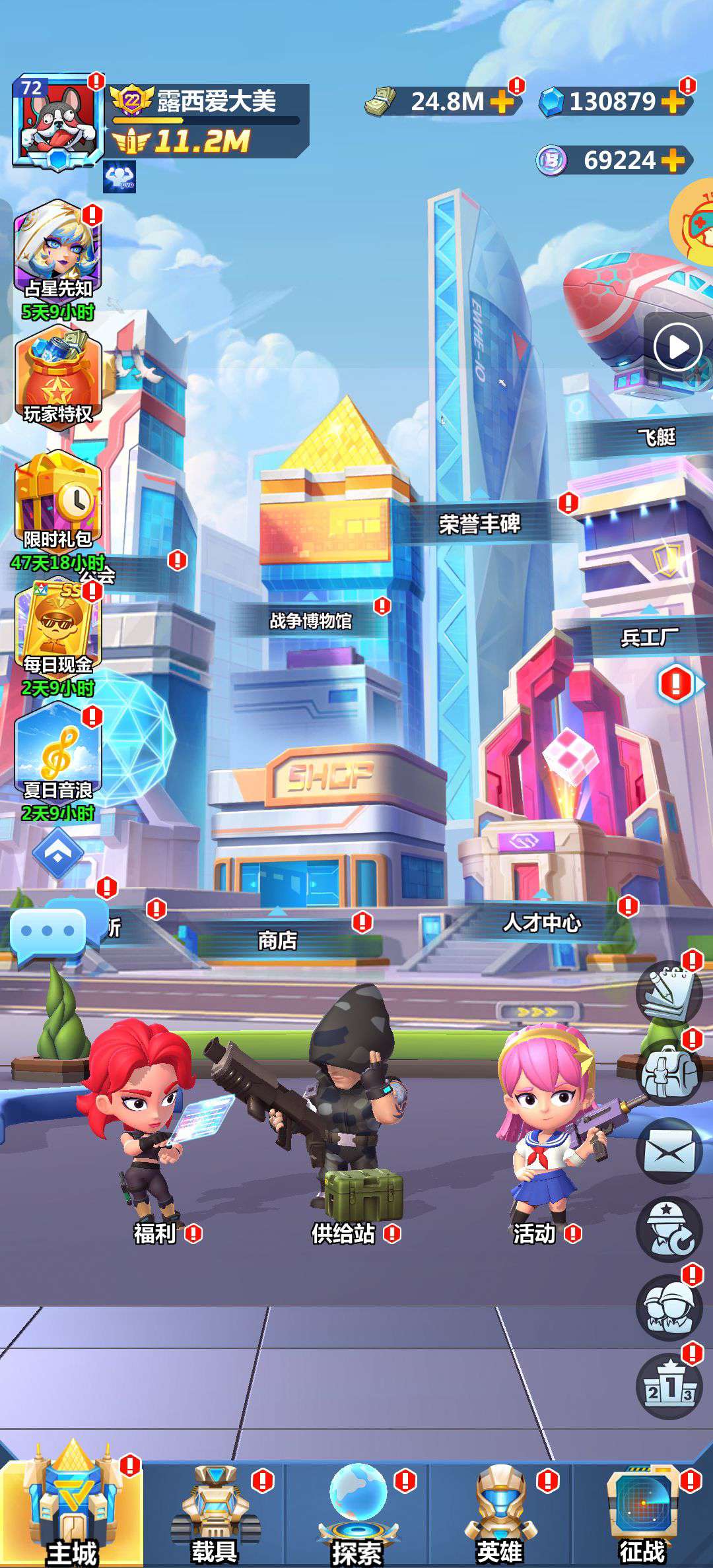This screenshot has width=713, height=1568.
Task: Enter the 人才中心 talent center
Action: 541,922
